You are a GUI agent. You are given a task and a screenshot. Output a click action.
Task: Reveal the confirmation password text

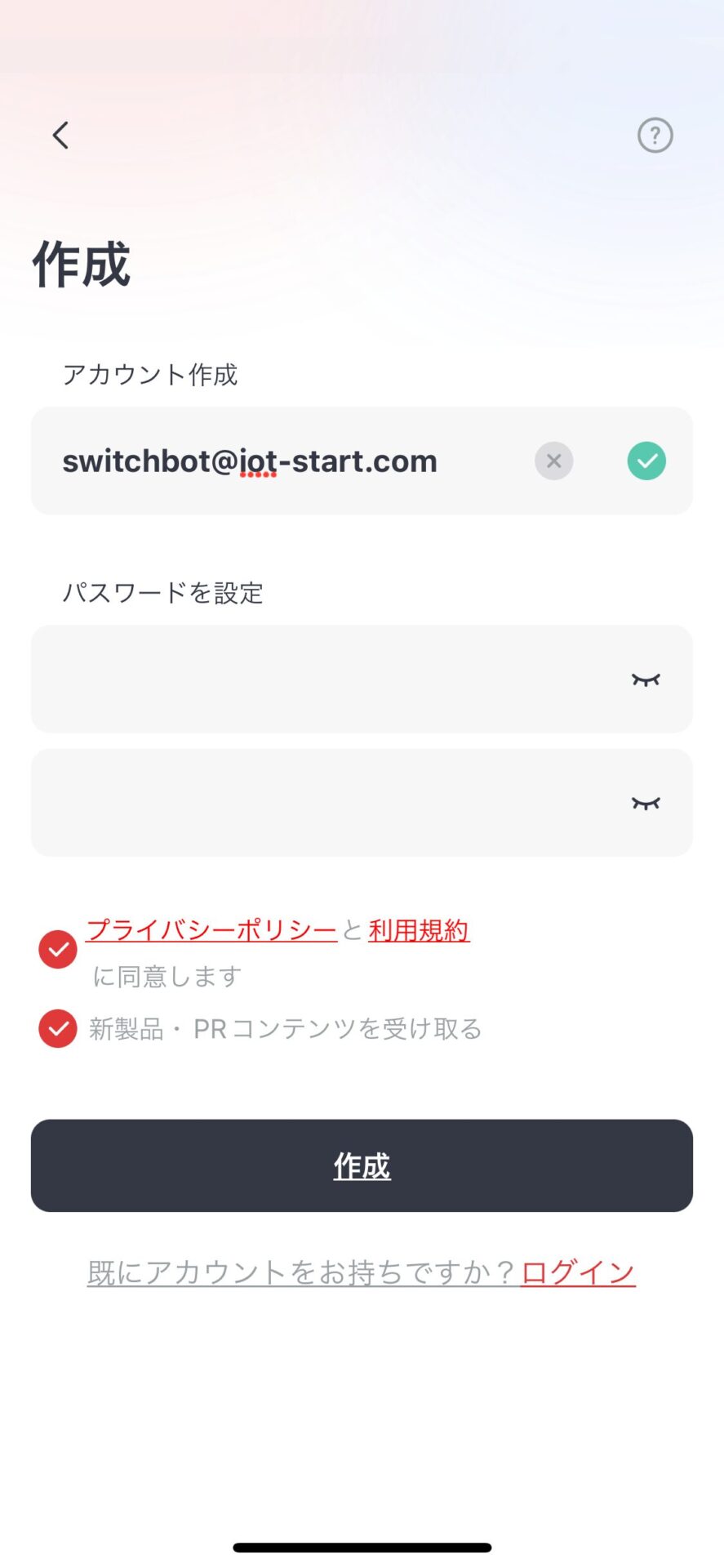[645, 804]
